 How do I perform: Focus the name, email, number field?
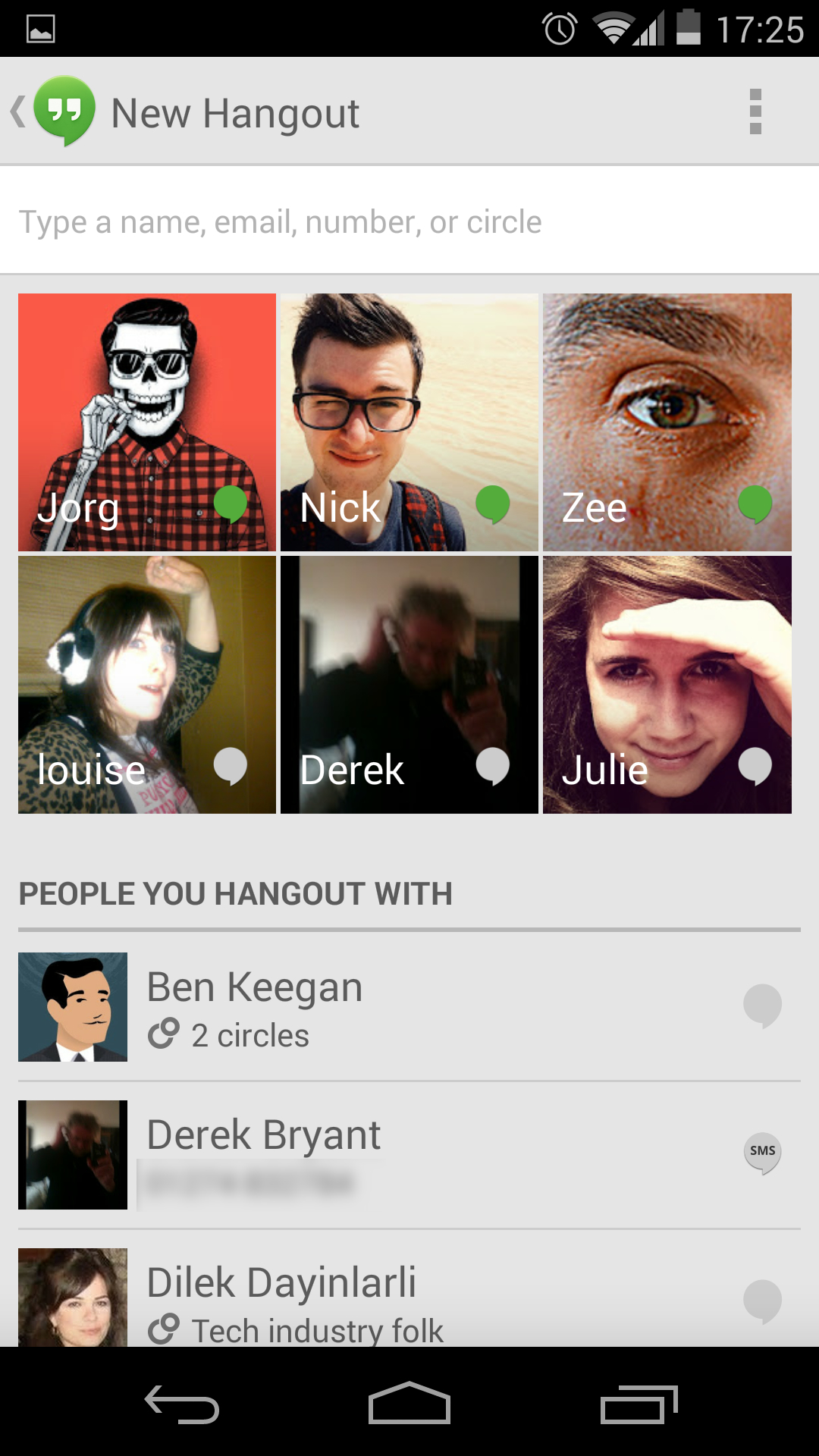409,221
